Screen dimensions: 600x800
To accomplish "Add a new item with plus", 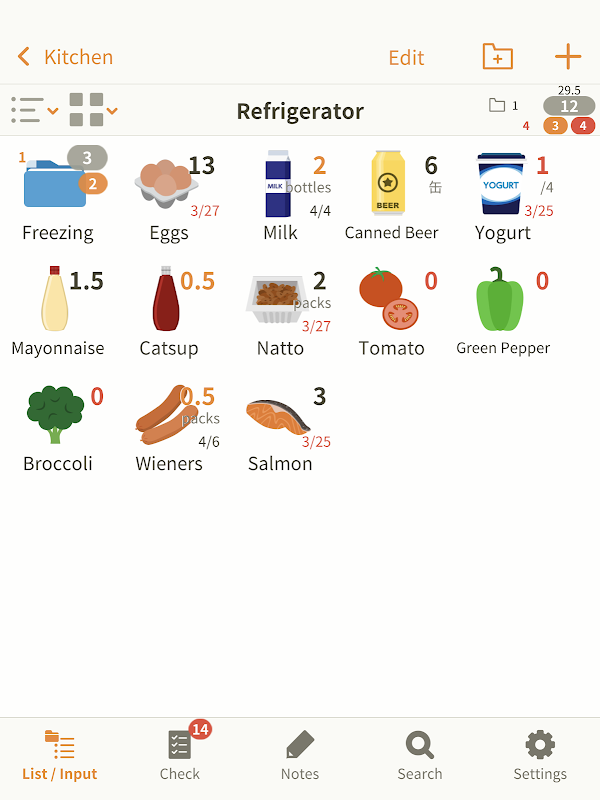I will [567, 57].
